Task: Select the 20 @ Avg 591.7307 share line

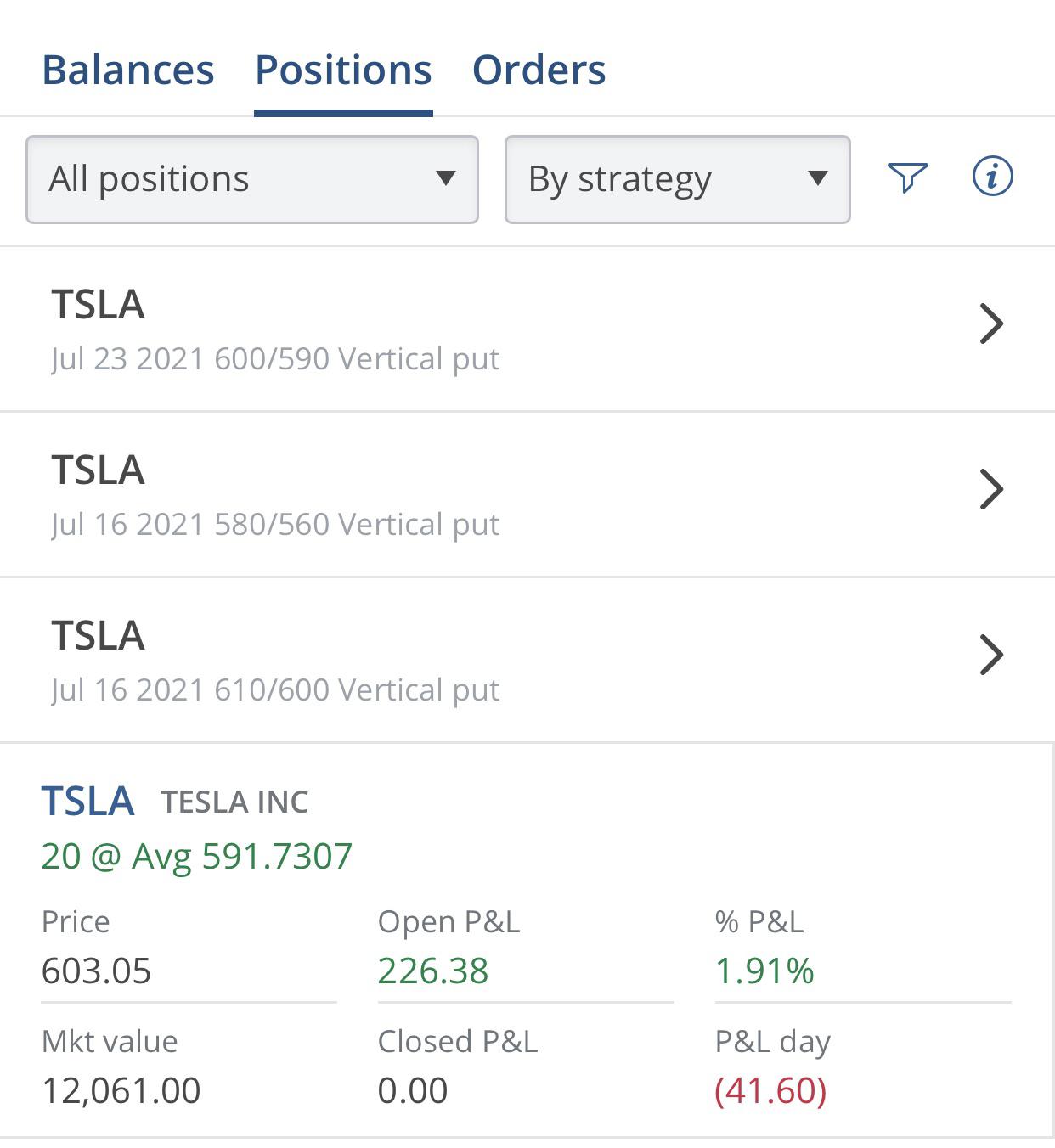Action: (x=196, y=856)
